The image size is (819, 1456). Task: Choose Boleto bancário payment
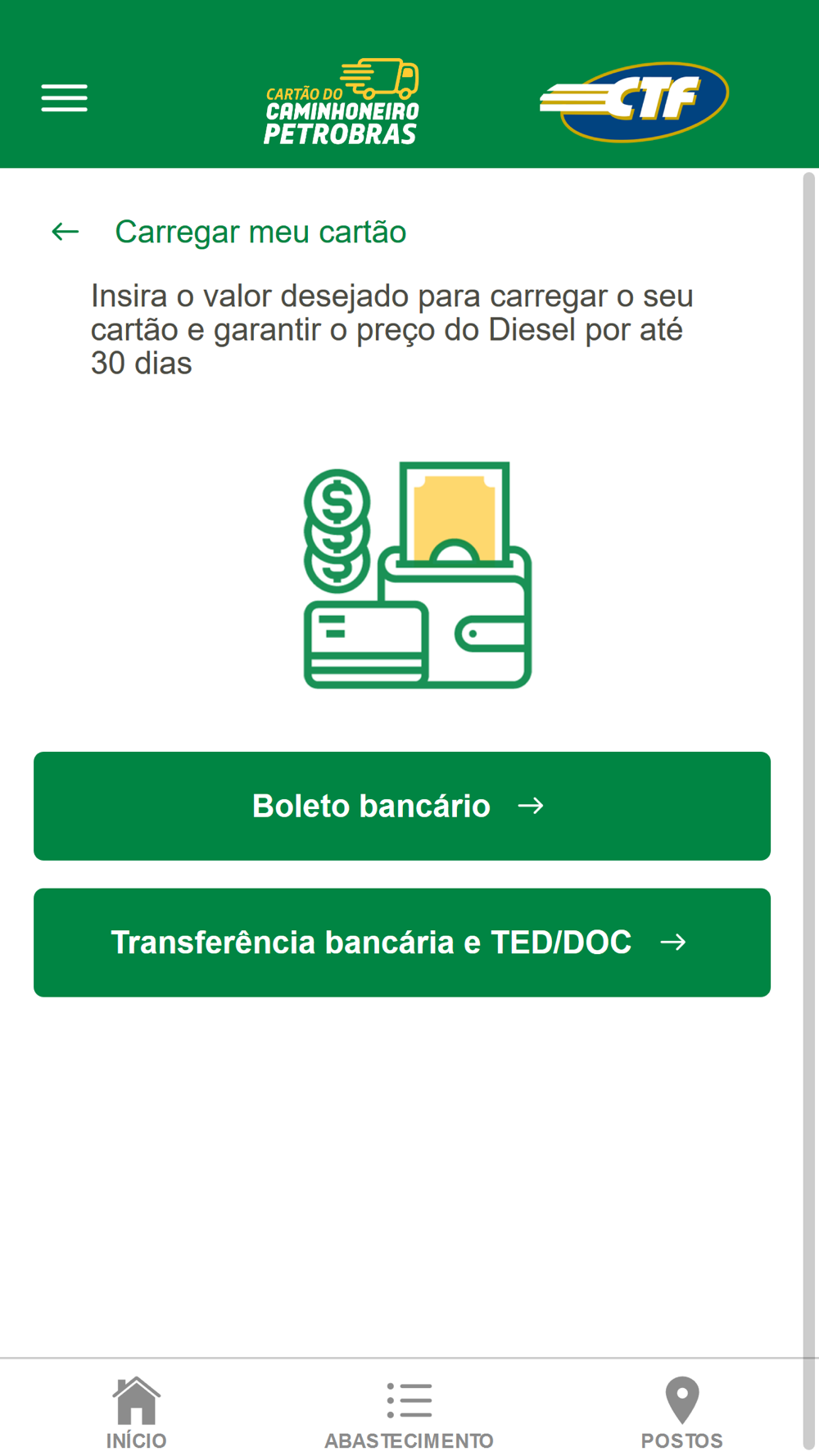401,806
